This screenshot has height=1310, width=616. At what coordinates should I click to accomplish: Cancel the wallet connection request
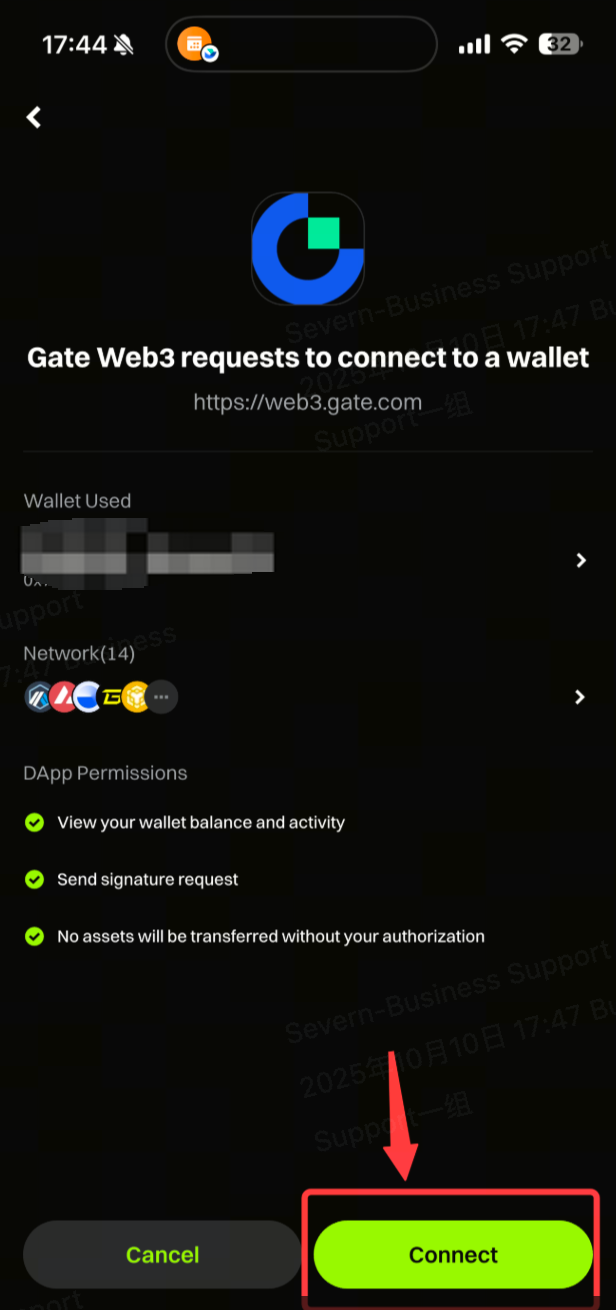point(162,1254)
